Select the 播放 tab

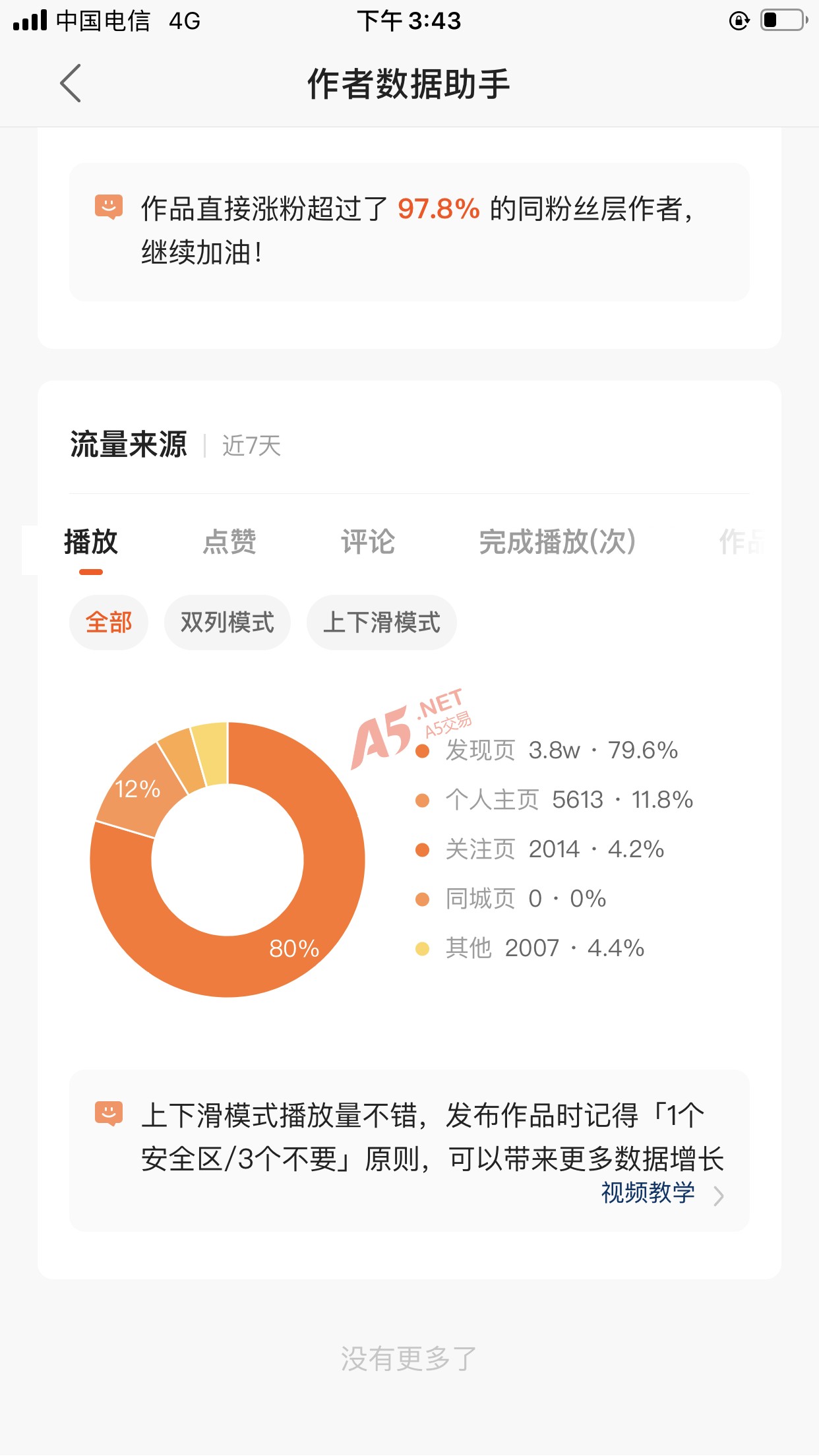point(91,542)
